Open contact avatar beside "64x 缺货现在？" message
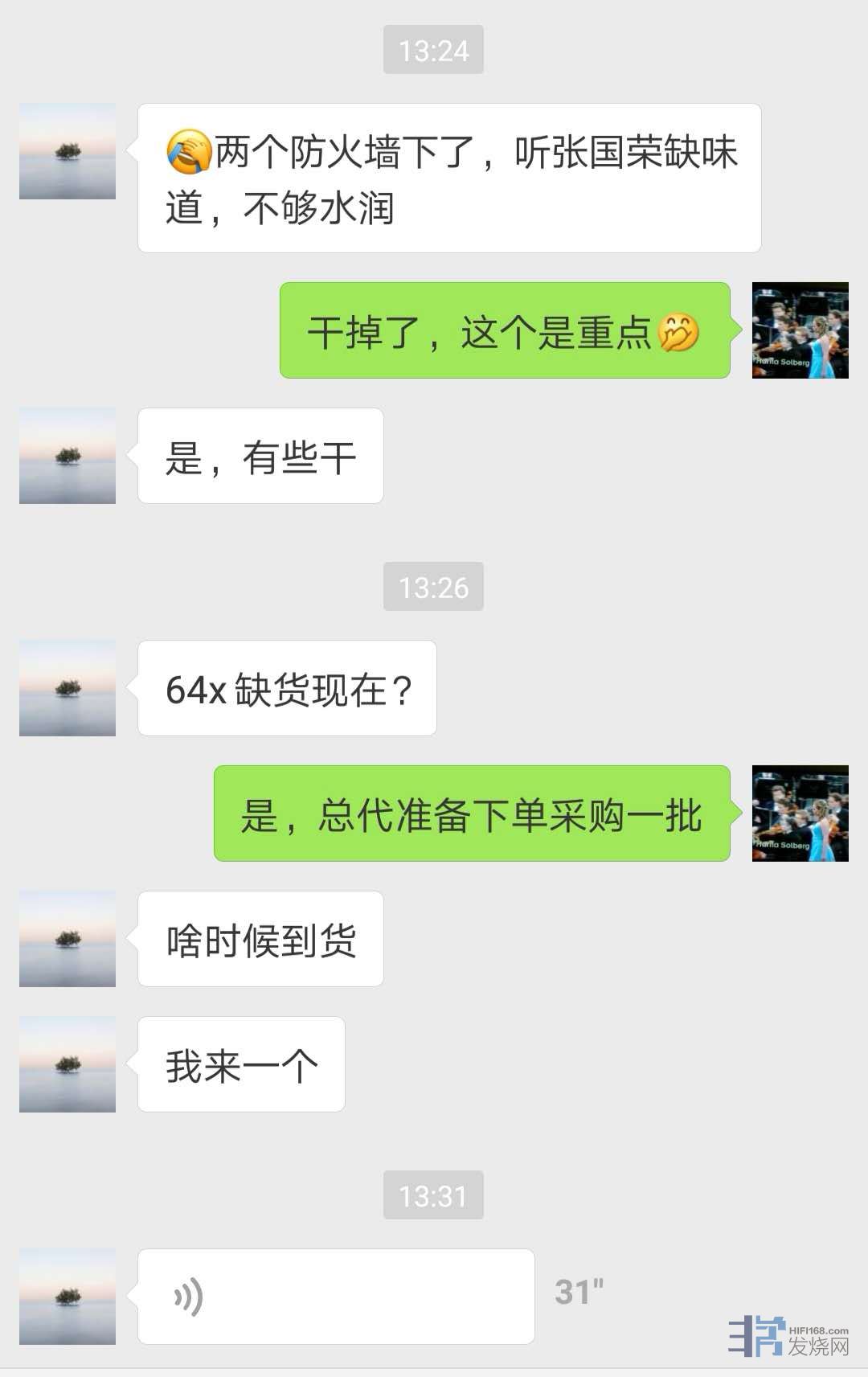Screen dimensions: 868x1377 click(x=68, y=688)
